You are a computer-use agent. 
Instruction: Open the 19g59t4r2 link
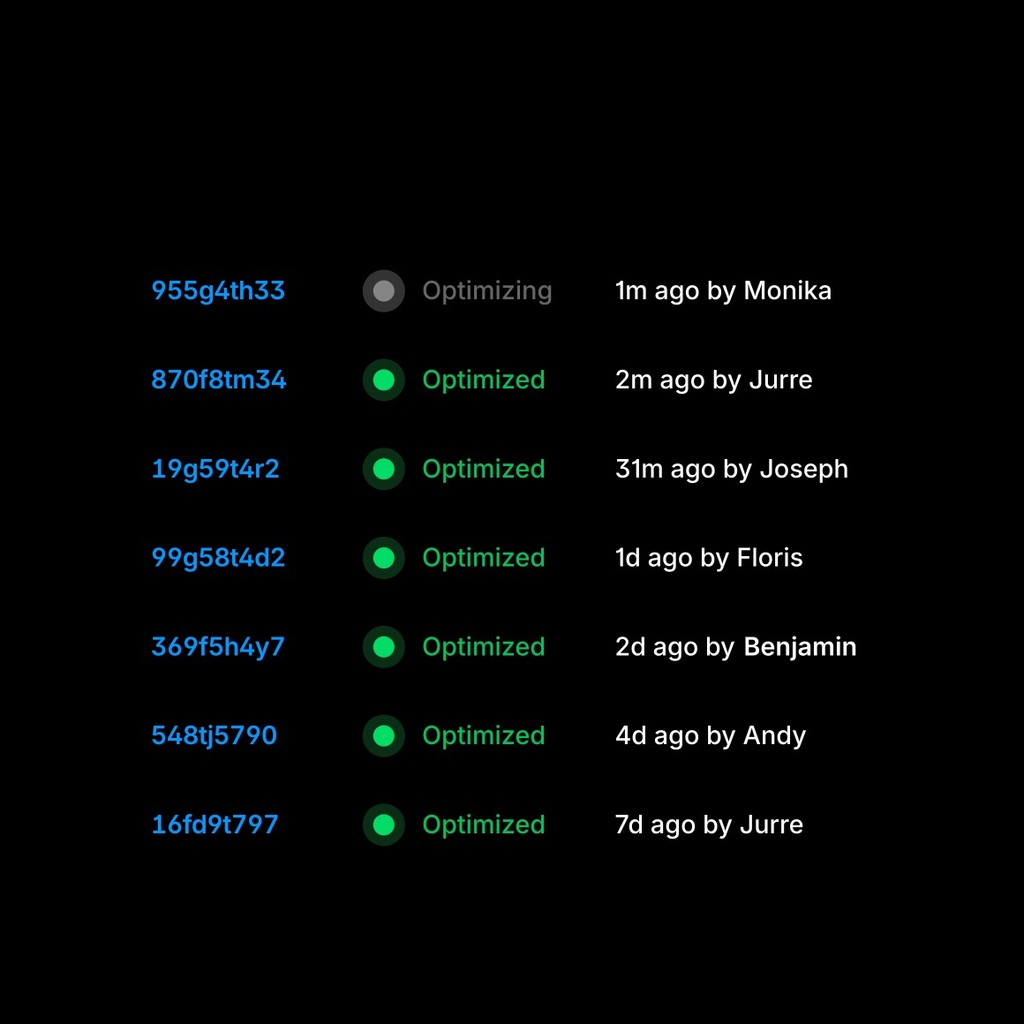pos(215,469)
